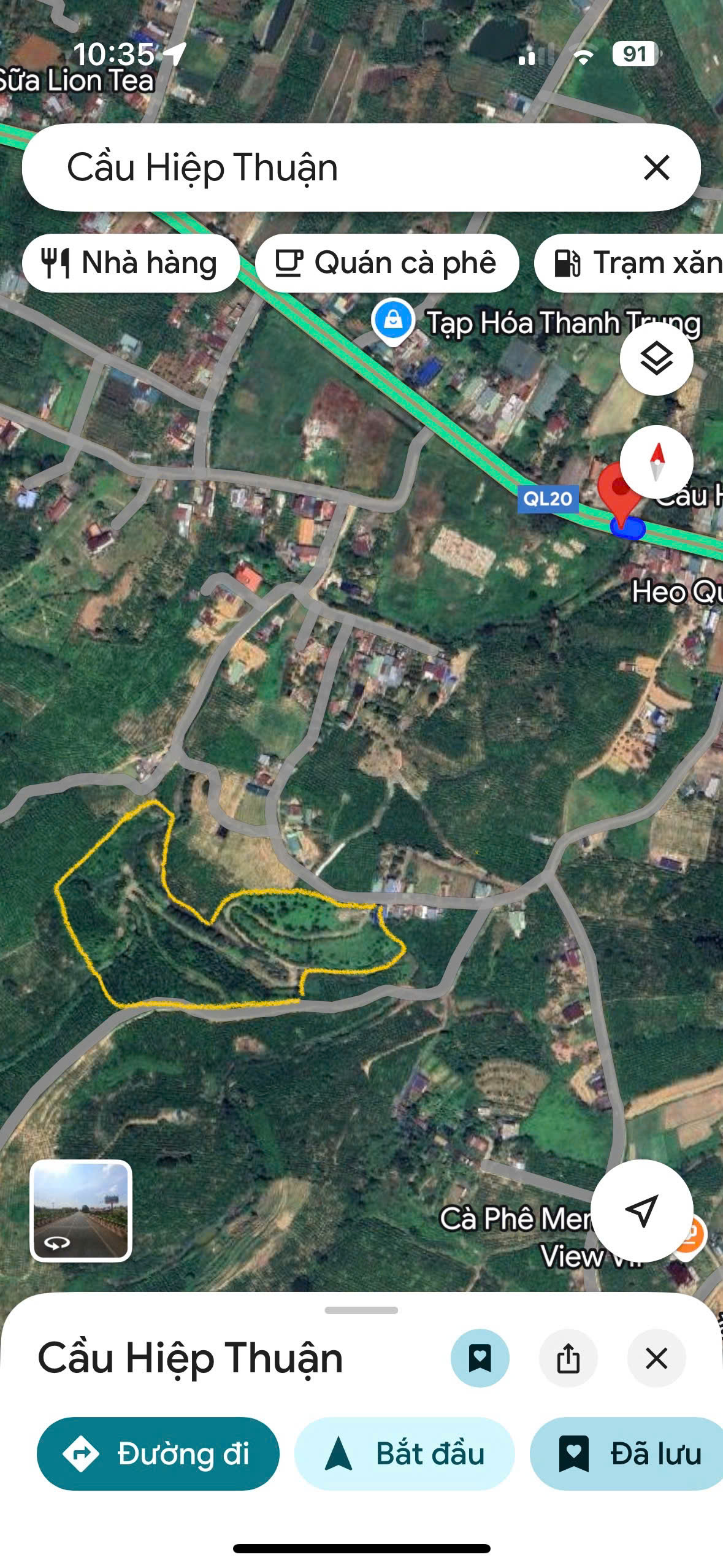Open the map layers button
Viewport: 723px width, 1568px height.
[x=656, y=358]
